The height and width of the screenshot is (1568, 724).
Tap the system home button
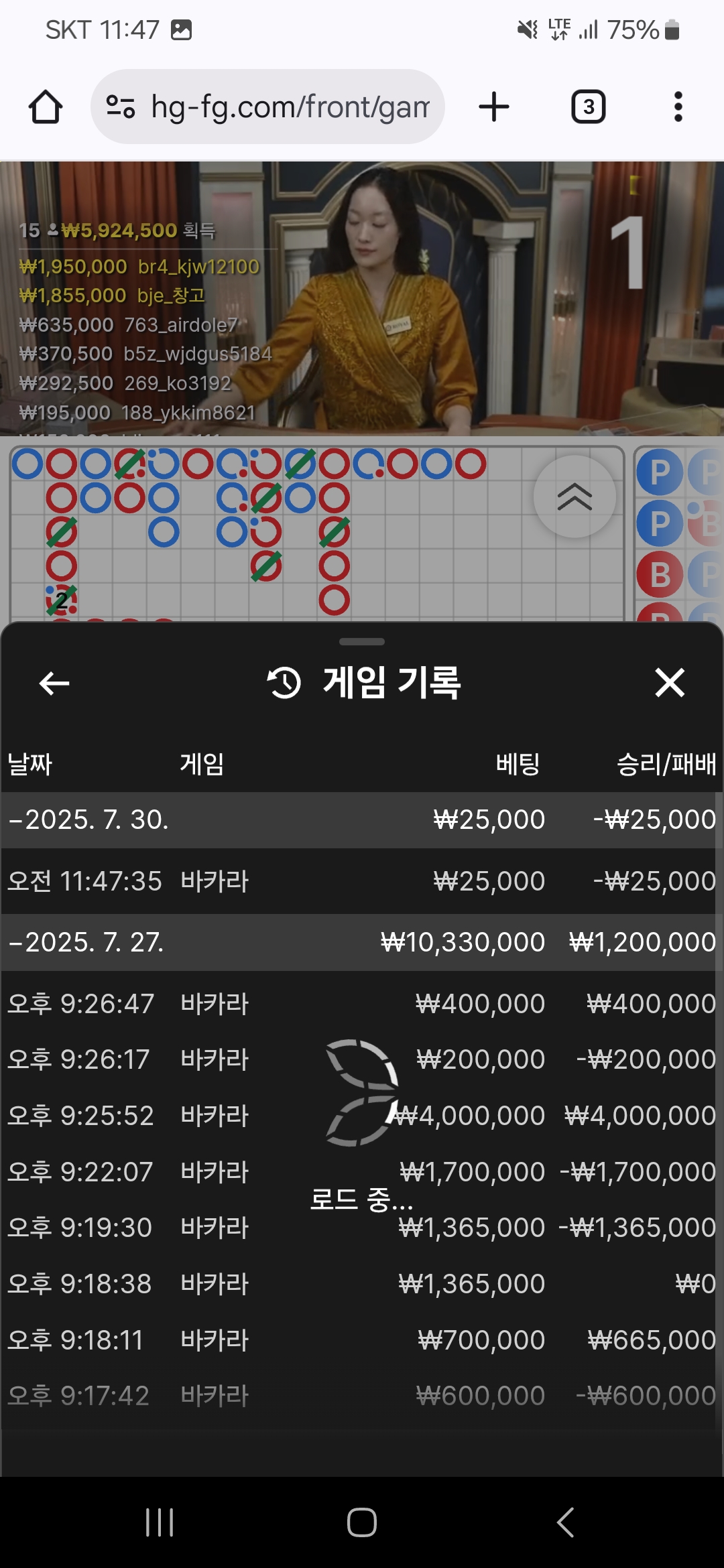tap(361, 1522)
